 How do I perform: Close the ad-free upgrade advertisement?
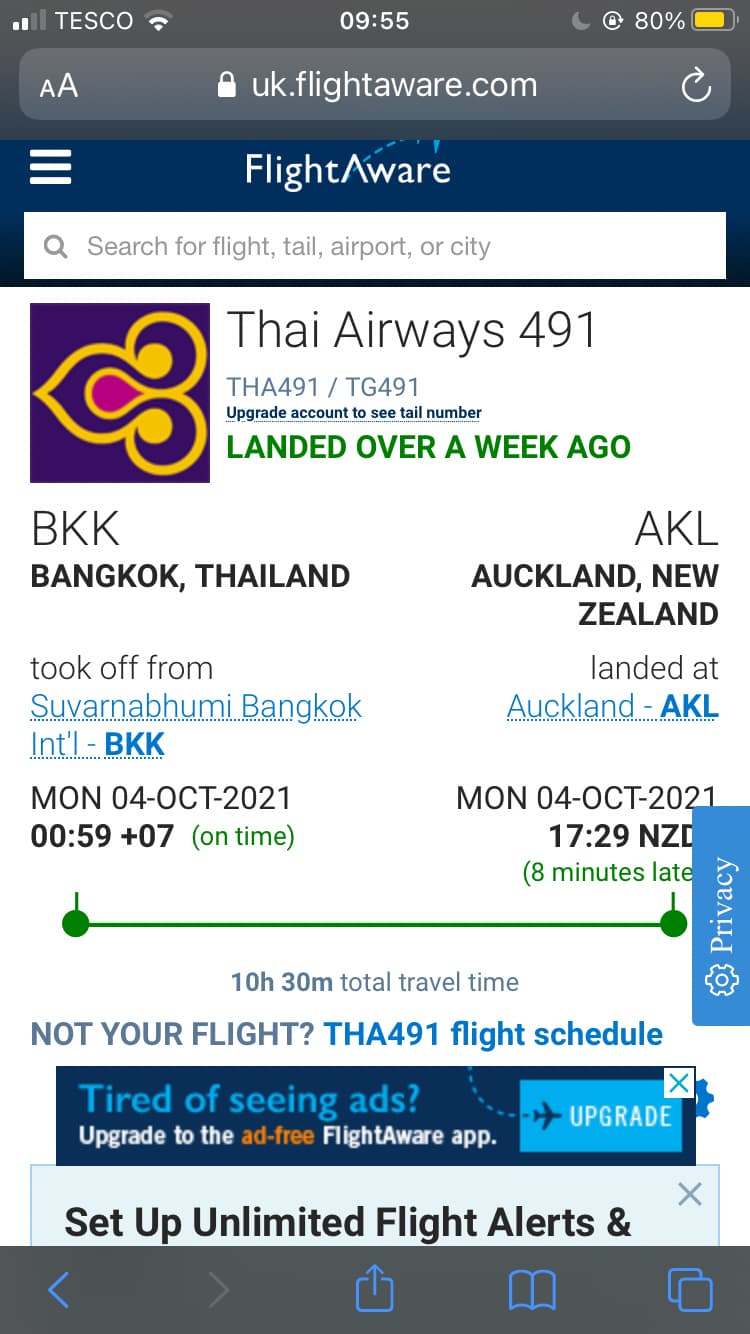(680, 1082)
